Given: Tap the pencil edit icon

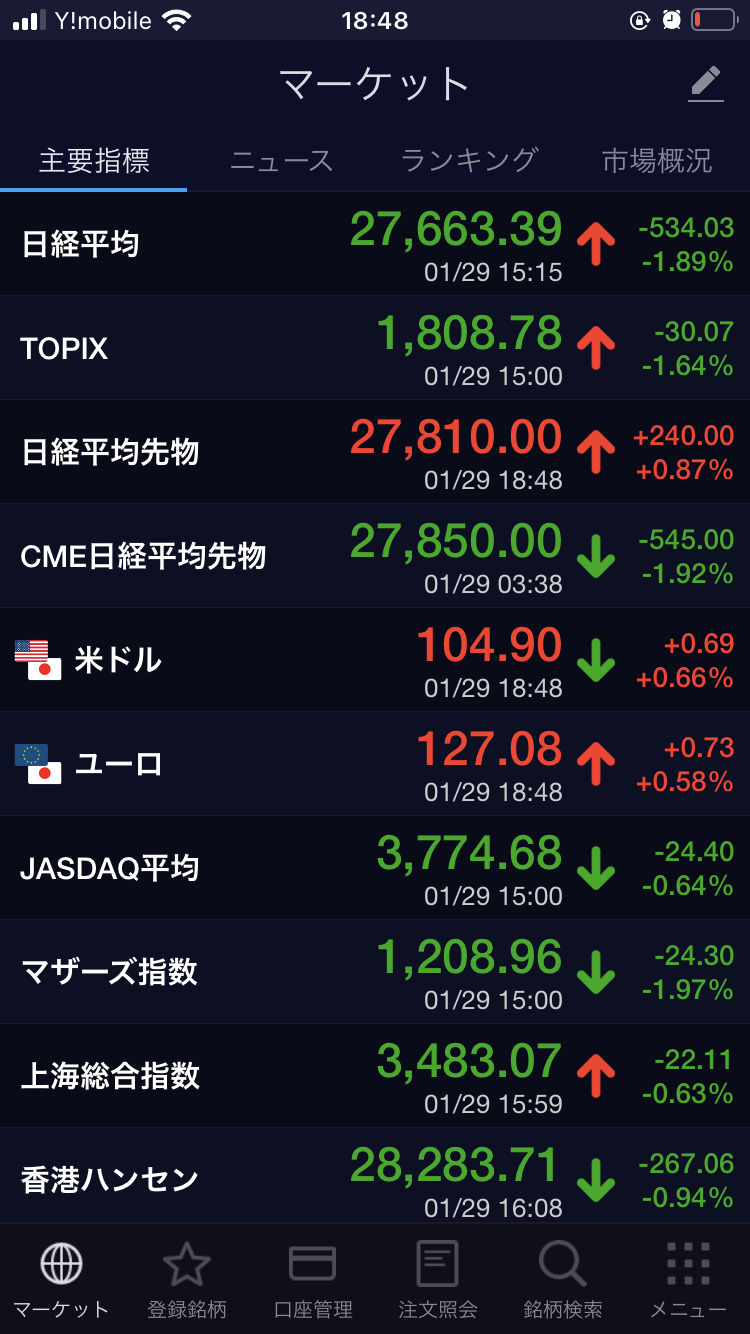Looking at the screenshot, I should (x=706, y=84).
